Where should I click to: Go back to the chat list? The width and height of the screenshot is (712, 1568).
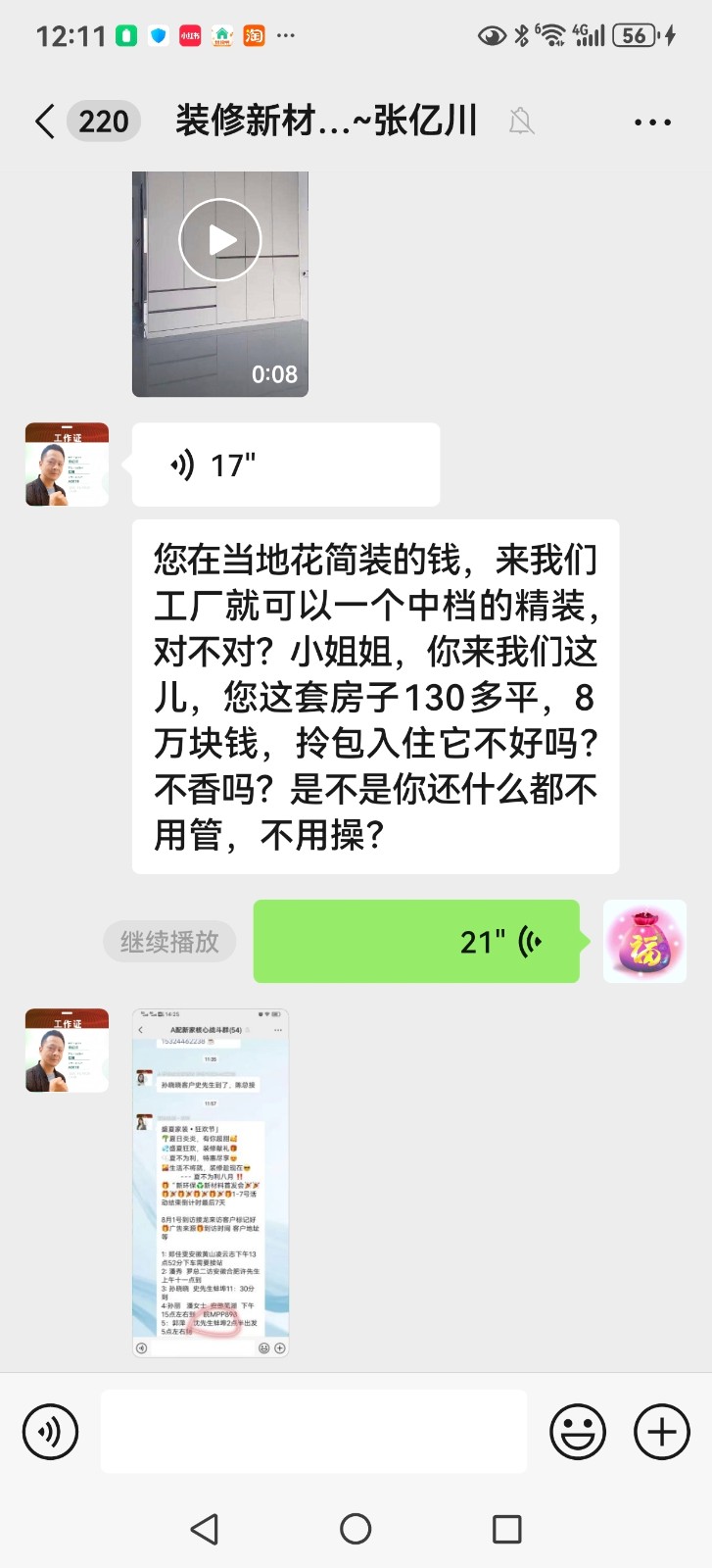point(44,122)
